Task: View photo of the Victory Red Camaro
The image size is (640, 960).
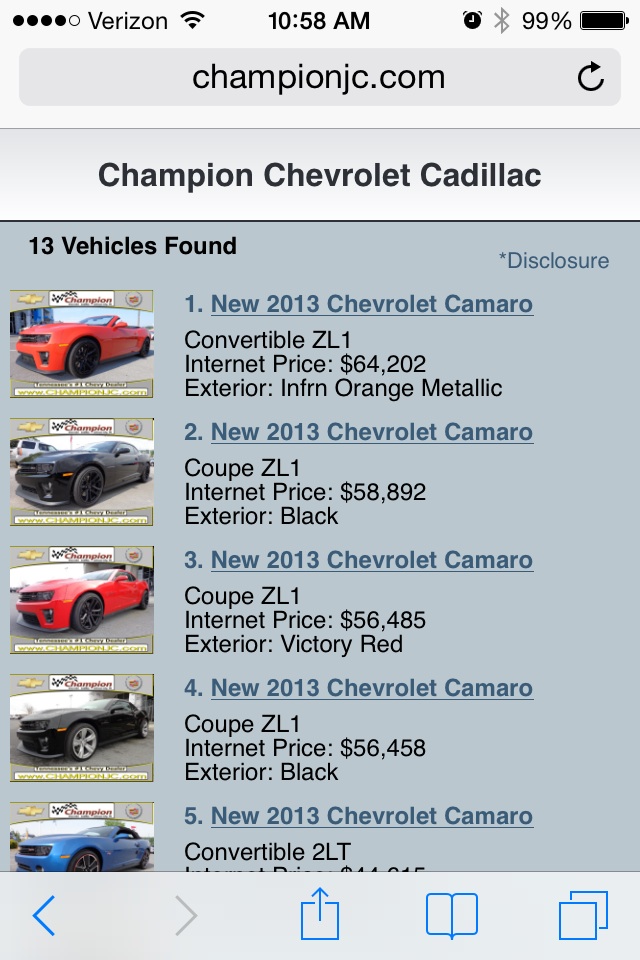Action: (x=82, y=600)
